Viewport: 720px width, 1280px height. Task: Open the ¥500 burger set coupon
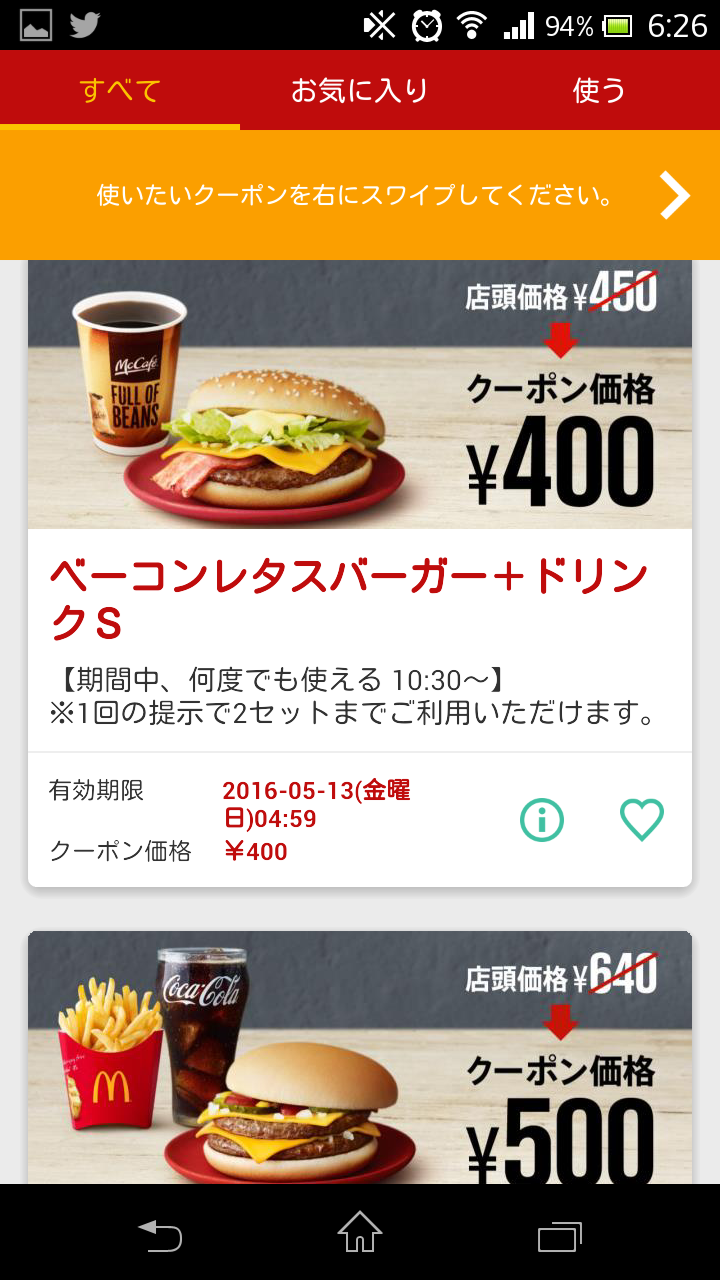point(360,1060)
